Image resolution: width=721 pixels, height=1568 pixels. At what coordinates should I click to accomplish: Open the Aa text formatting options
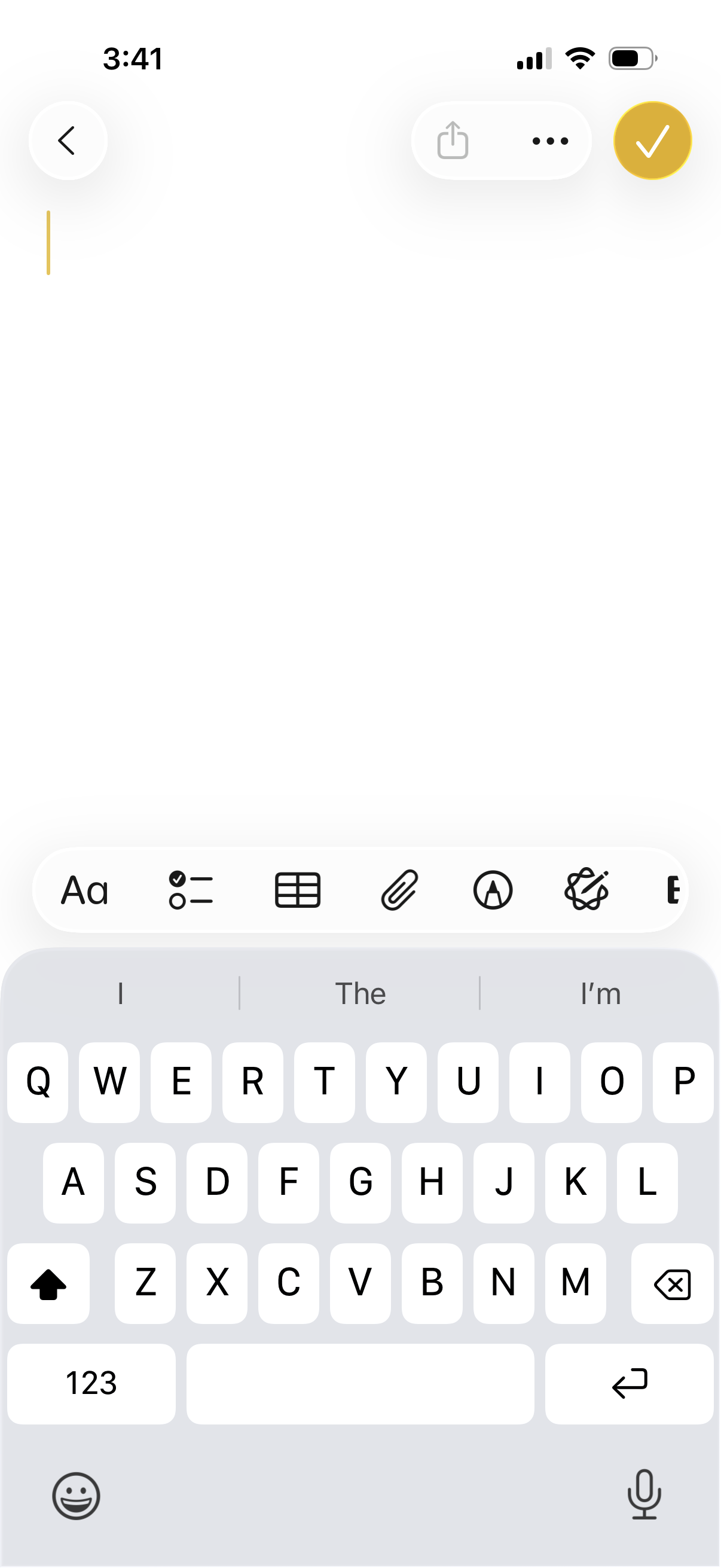point(84,891)
